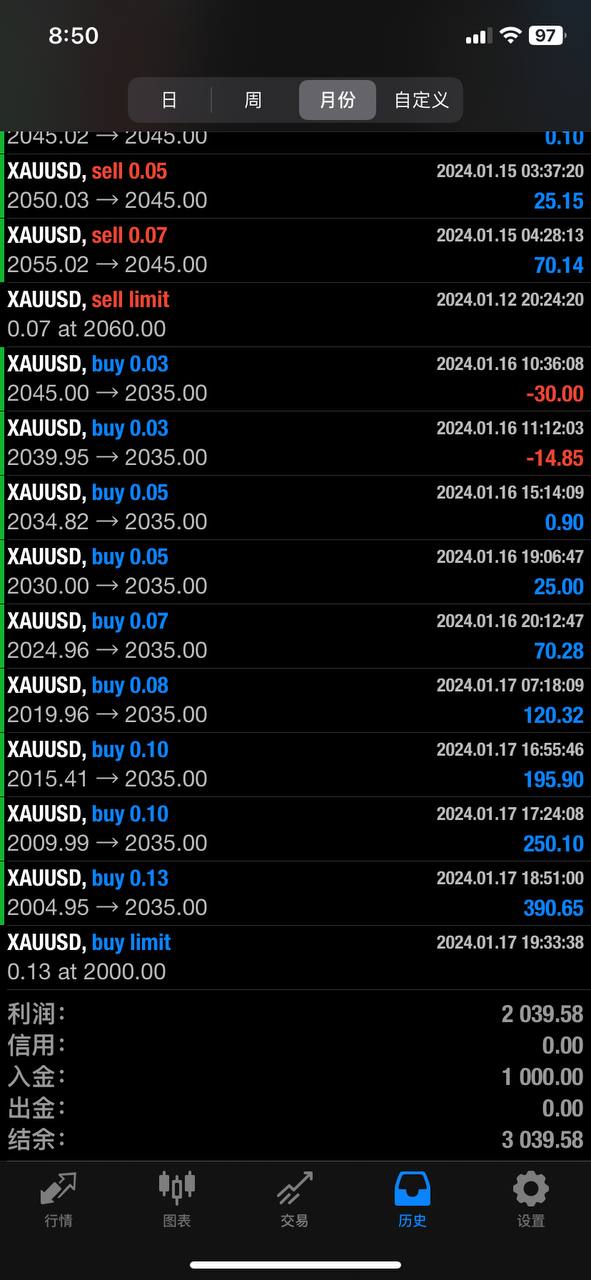Switch to the 日 (day) period
This screenshot has height=1280, width=591.
(x=170, y=100)
